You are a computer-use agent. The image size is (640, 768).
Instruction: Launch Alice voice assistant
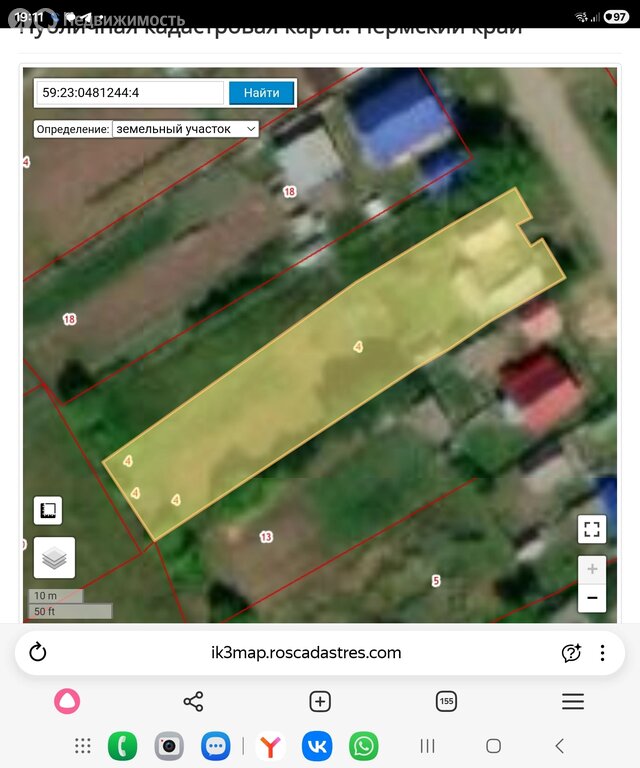coord(67,701)
